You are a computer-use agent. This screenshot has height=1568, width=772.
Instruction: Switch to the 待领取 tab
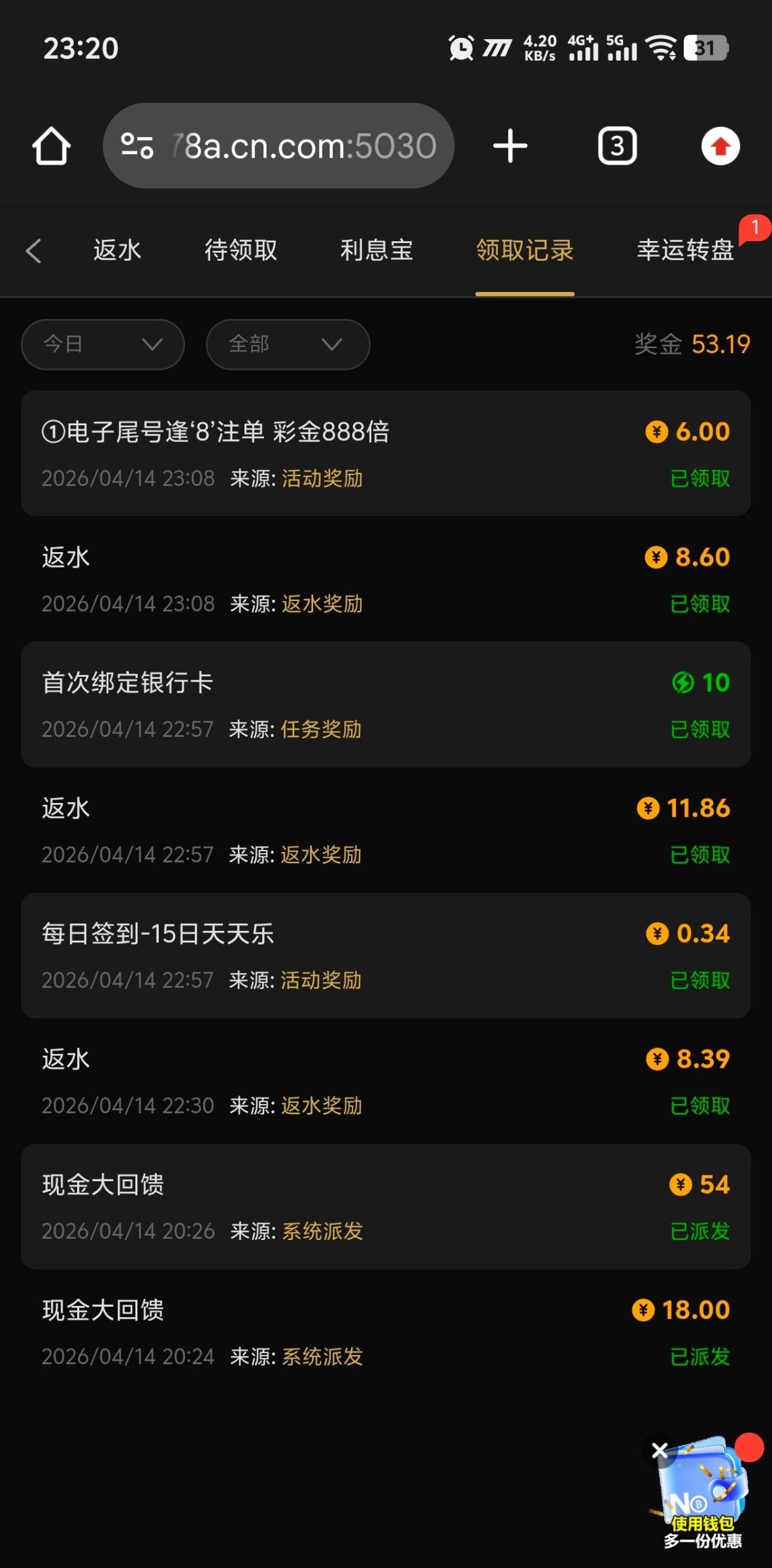pyautogui.click(x=241, y=250)
